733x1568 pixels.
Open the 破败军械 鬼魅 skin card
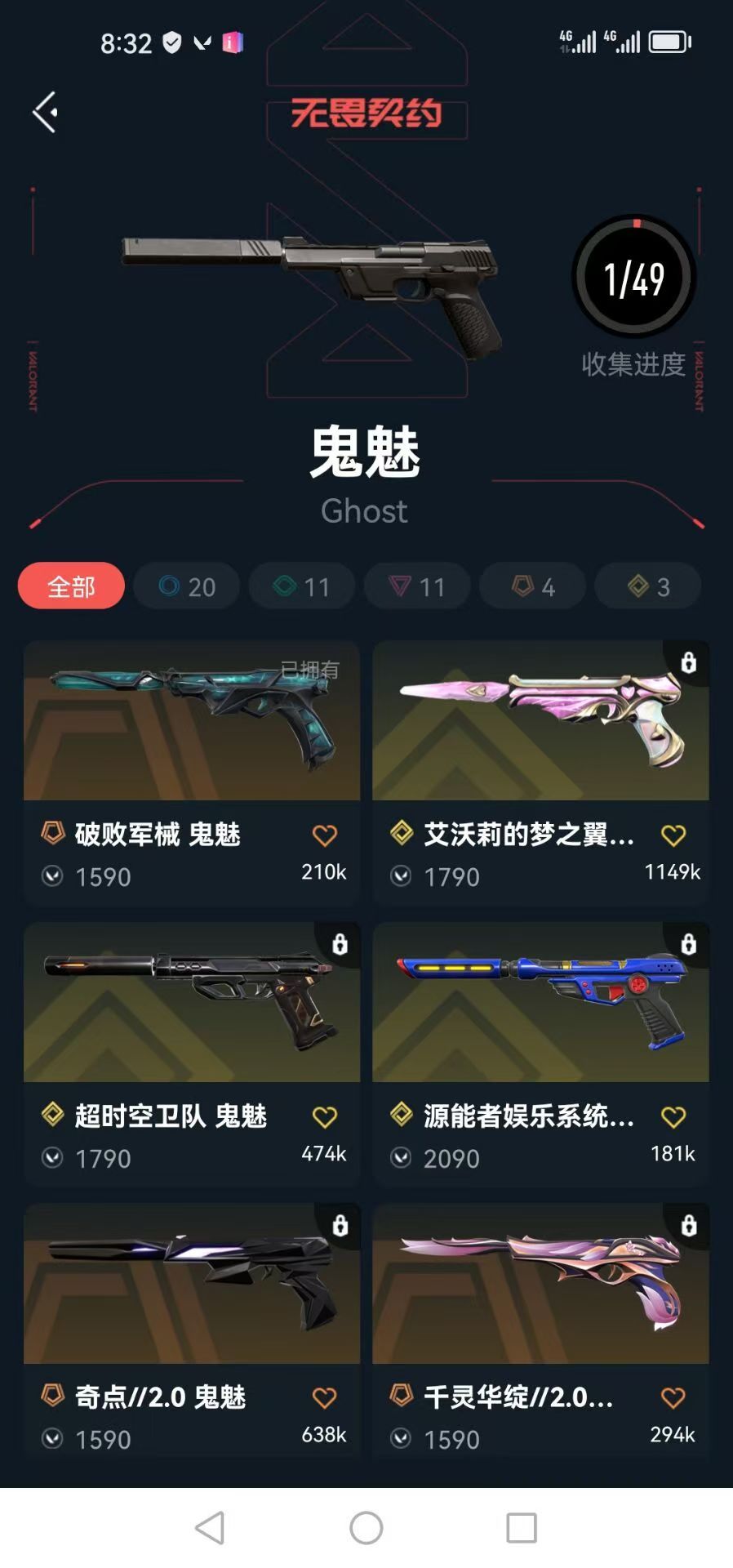coord(192,773)
